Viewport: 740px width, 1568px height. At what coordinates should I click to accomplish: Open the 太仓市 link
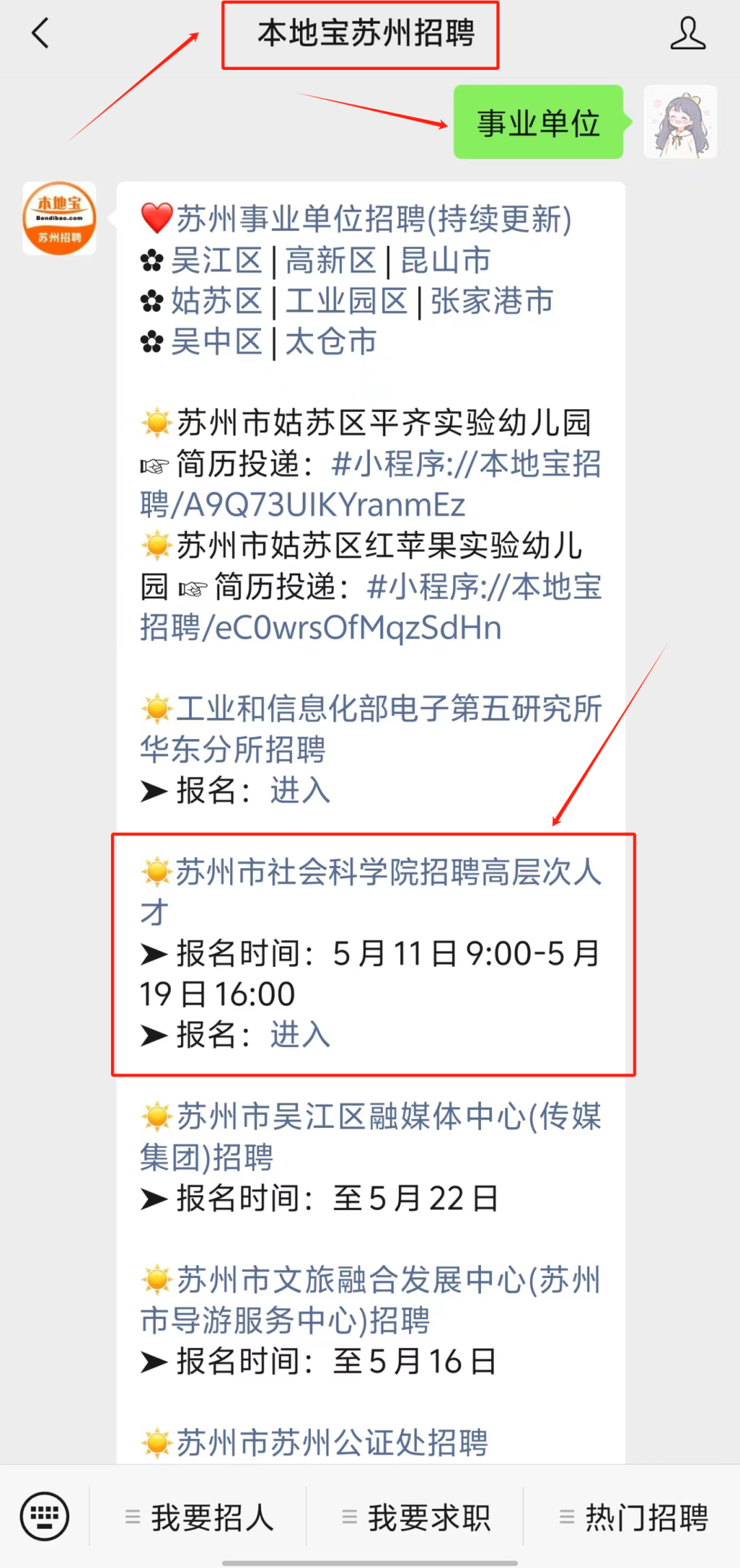click(331, 341)
